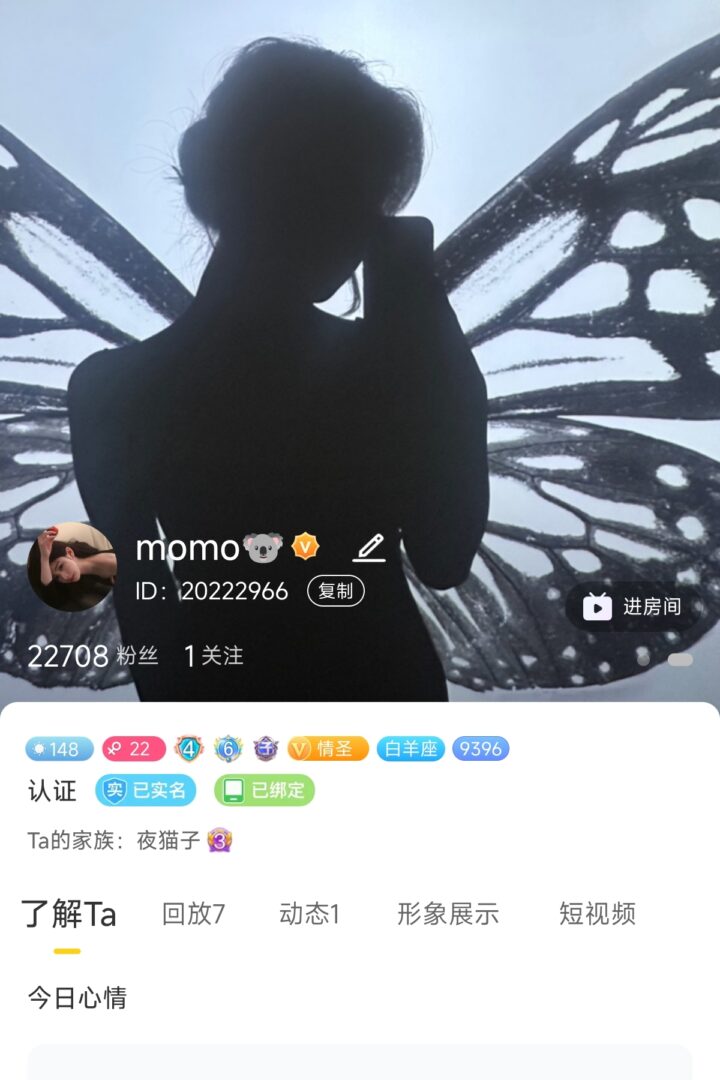Screen dimensions: 720x1080
Task: Select the 了解Ta tab
Action: [69, 913]
